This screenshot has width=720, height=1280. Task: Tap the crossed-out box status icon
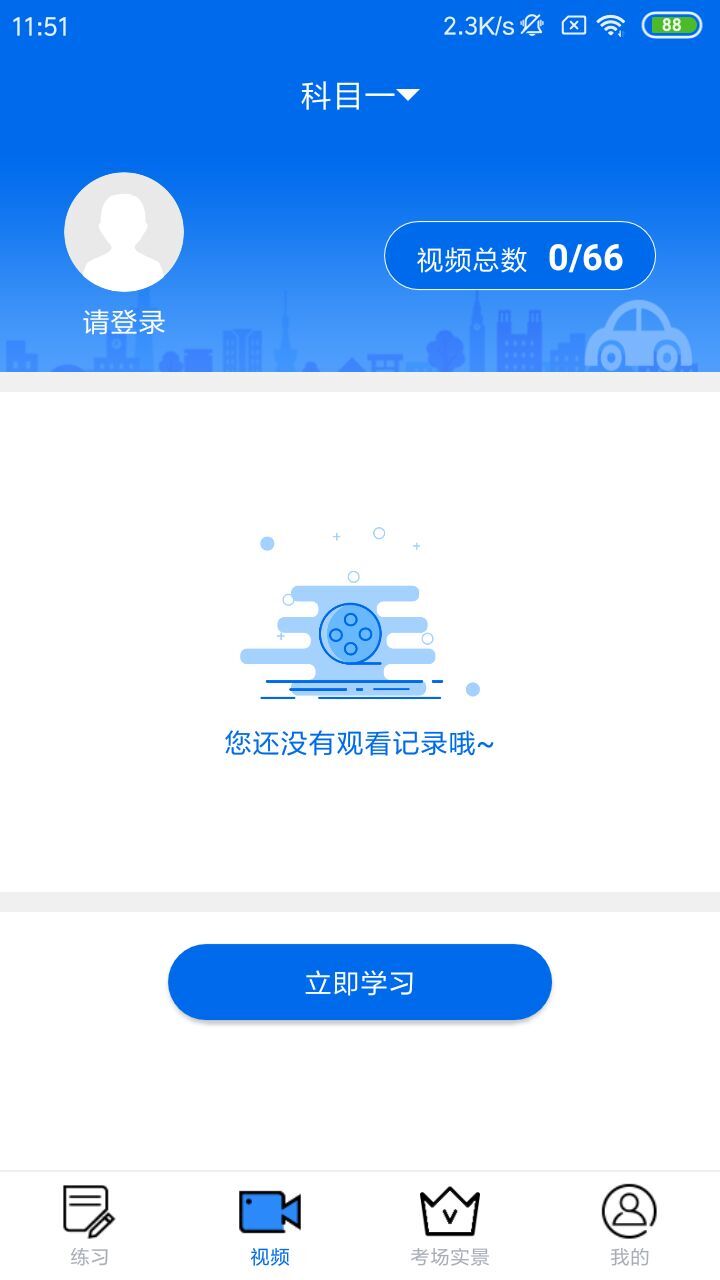point(574,24)
